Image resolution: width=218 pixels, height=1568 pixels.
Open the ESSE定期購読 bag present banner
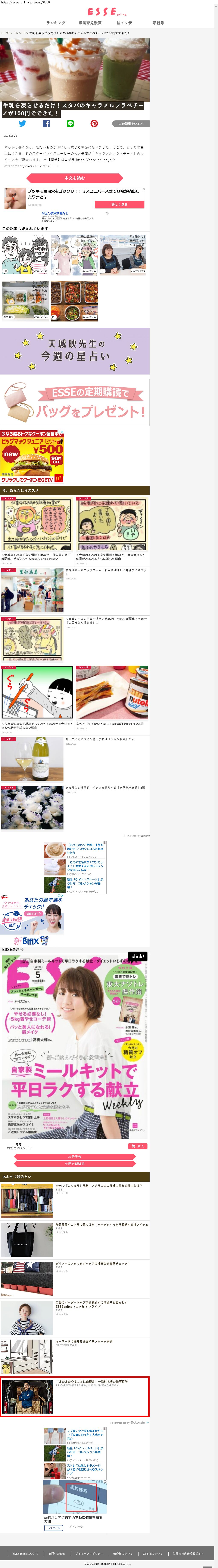click(74, 402)
